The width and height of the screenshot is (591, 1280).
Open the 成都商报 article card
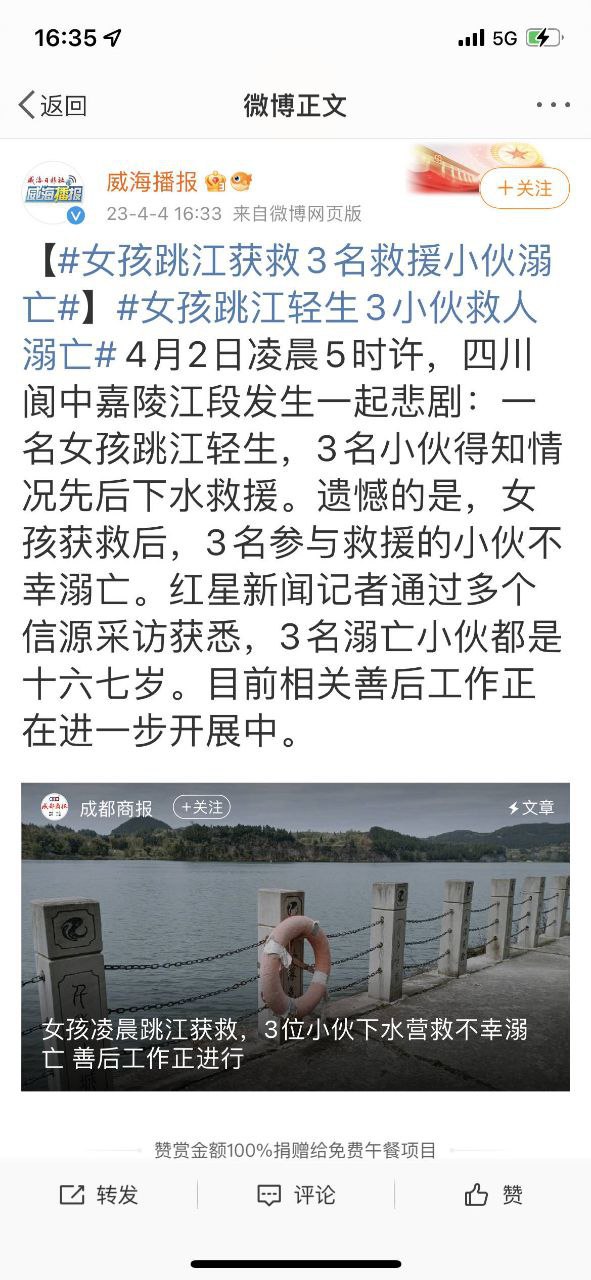tap(295, 936)
